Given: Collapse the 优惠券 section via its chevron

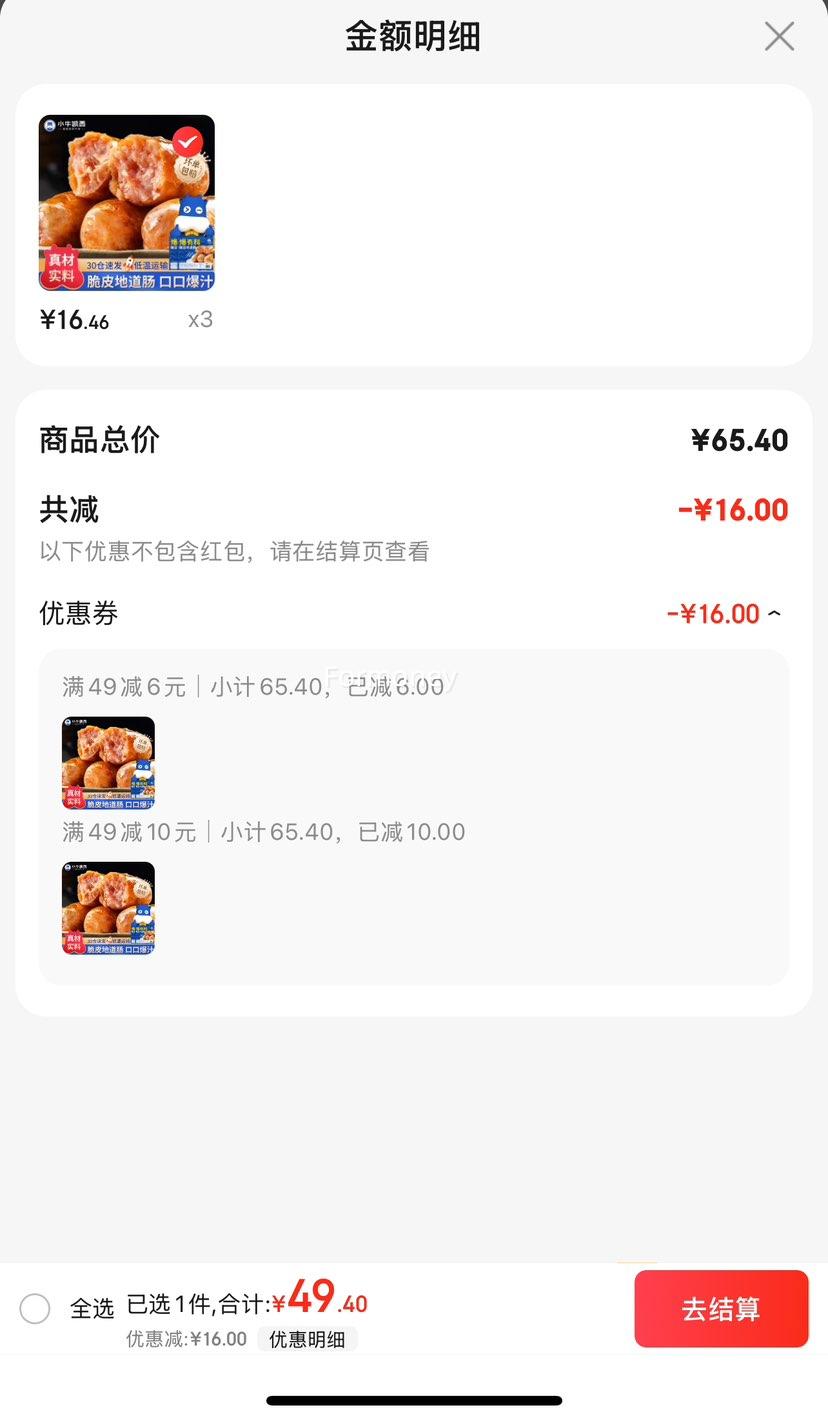Looking at the screenshot, I should [775, 613].
